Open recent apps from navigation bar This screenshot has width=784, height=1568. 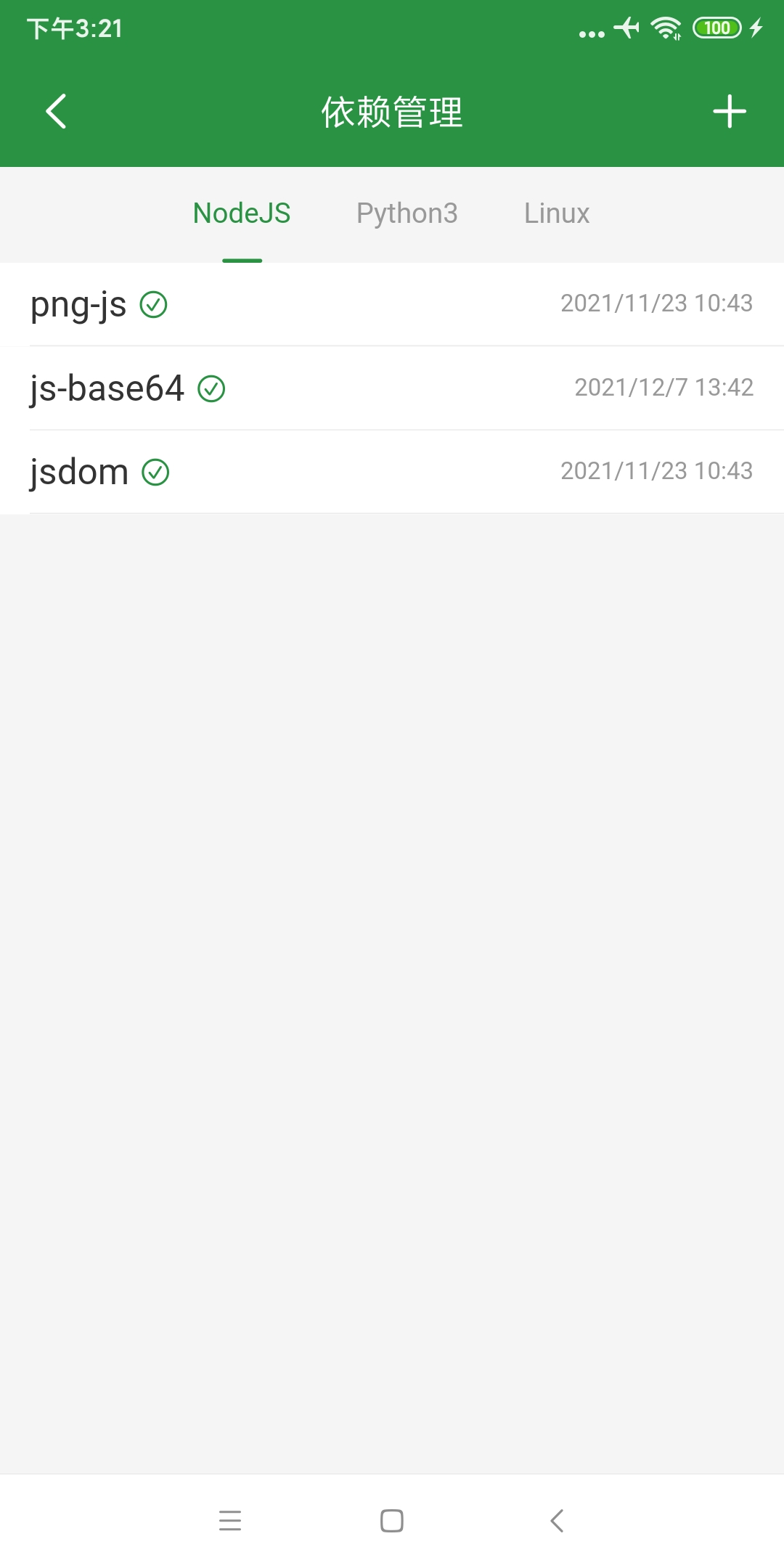tap(230, 1520)
